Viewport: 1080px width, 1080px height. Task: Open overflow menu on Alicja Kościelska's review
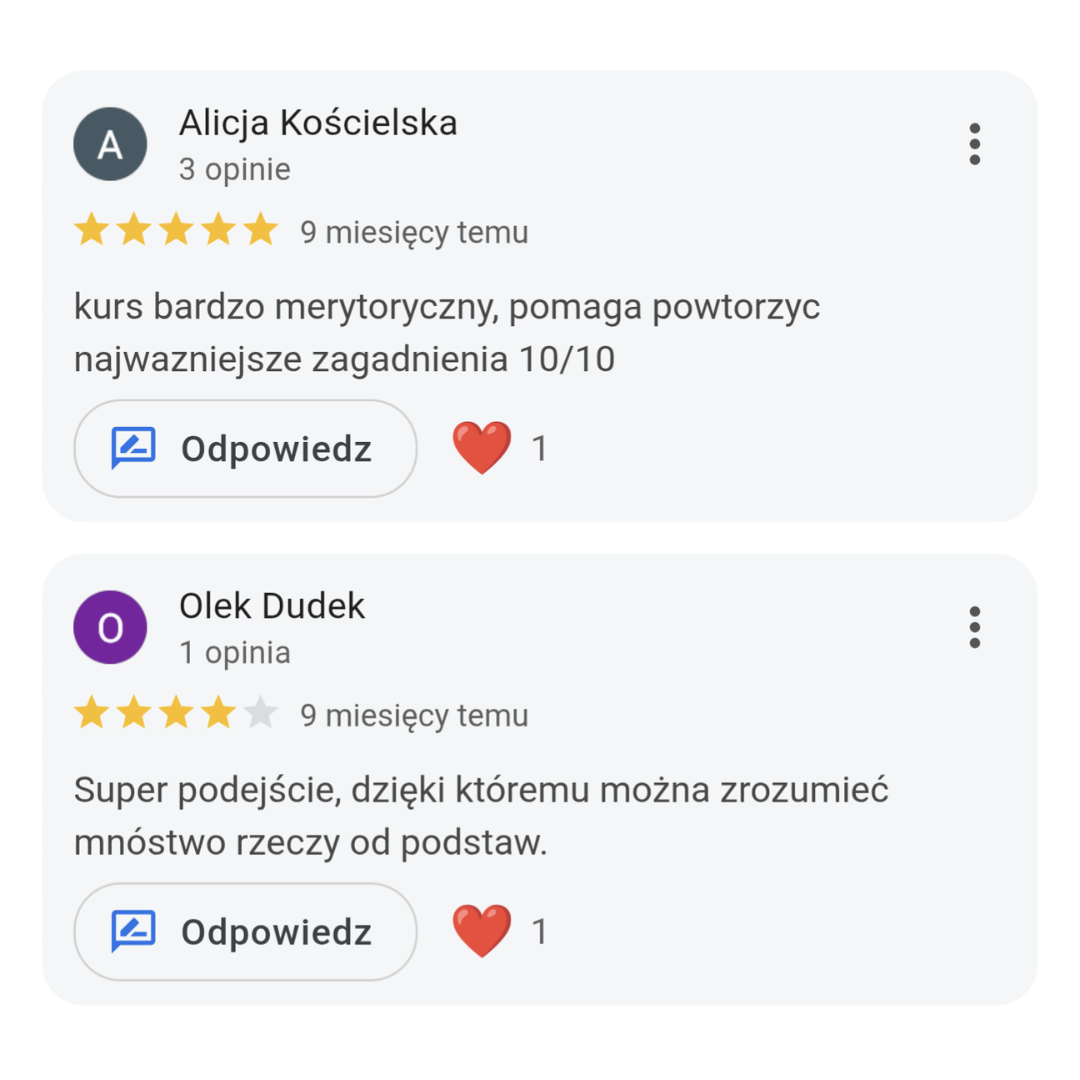coord(974,144)
